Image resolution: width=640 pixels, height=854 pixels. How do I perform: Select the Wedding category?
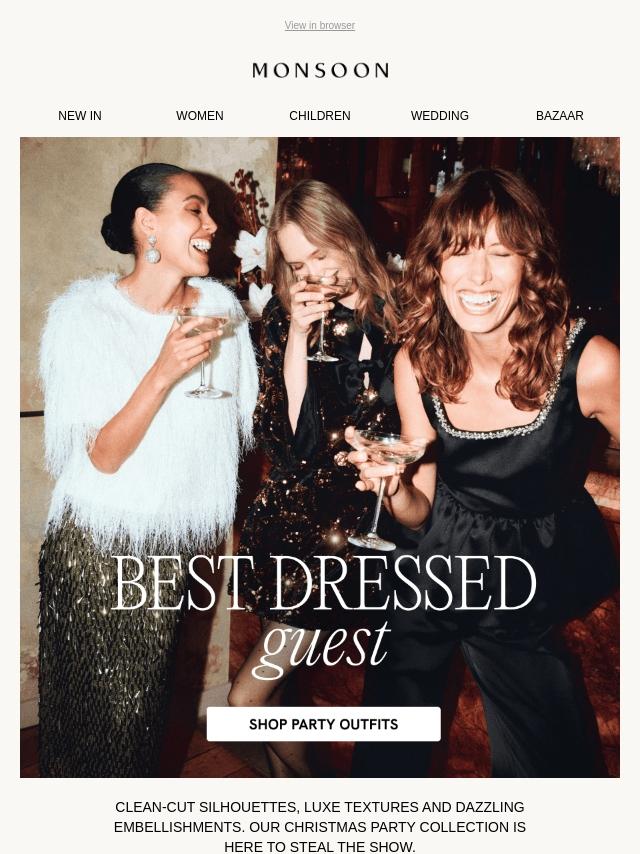pyautogui.click(x=440, y=116)
